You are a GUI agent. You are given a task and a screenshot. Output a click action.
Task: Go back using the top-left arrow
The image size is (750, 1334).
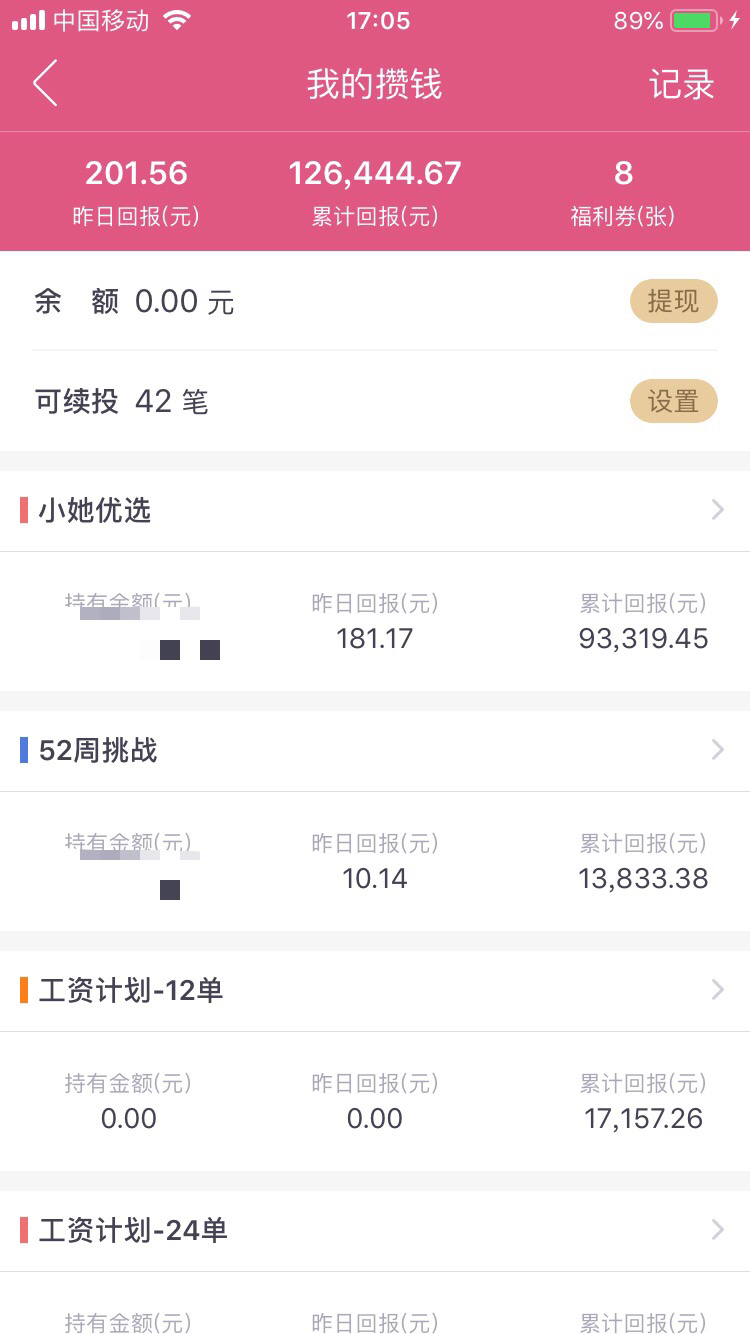click(x=45, y=83)
